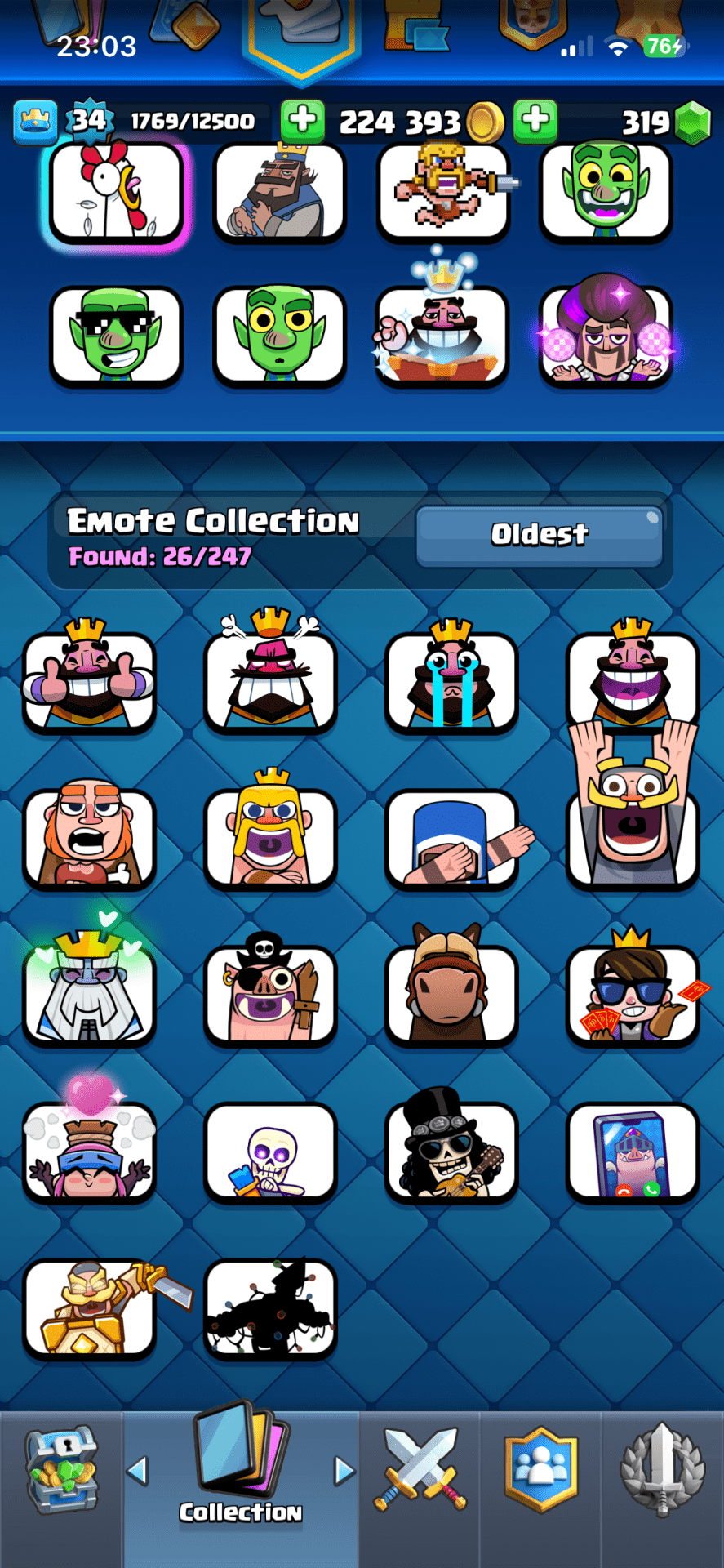Open the locked silhouette emote

(x=270, y=1308)
